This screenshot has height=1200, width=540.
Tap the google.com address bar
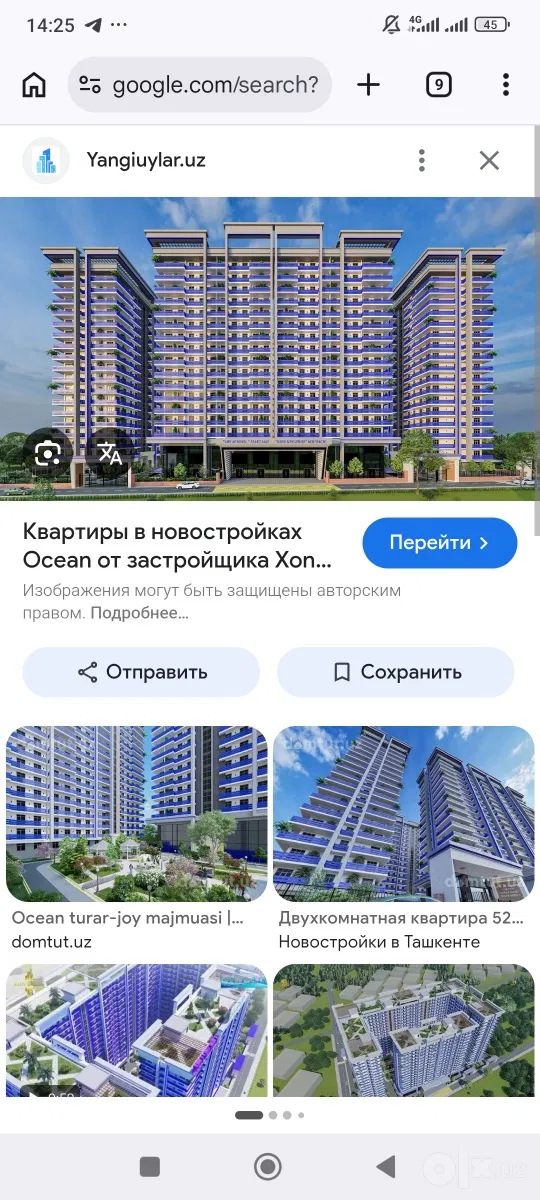199,85
